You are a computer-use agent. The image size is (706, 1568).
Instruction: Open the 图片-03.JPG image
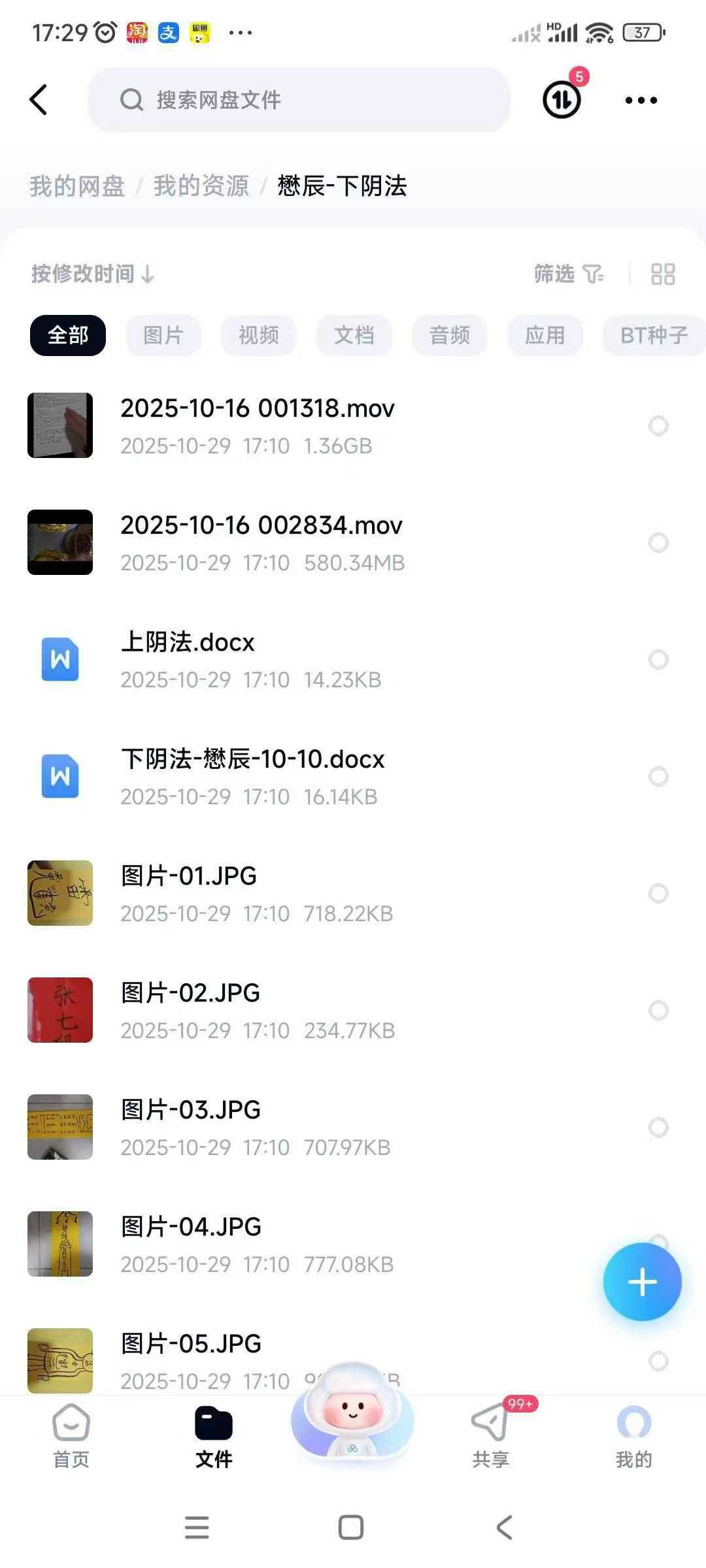click(191, 1126)
